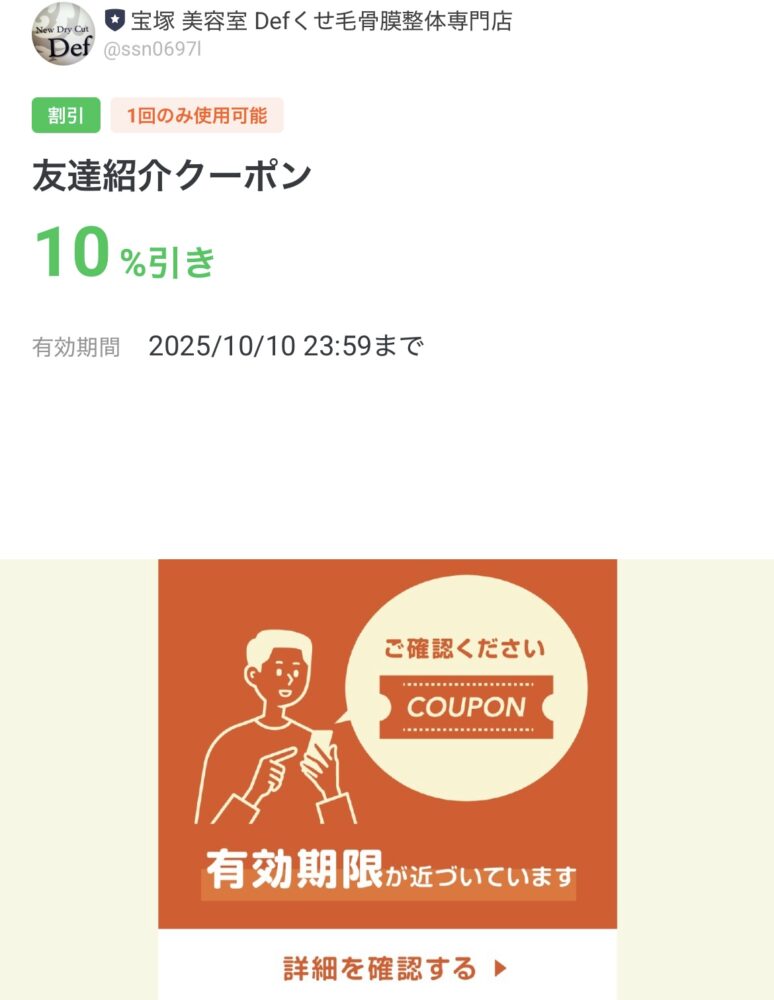
Task: Open the coupon expiry reminder banner
Action: (387, 742)
